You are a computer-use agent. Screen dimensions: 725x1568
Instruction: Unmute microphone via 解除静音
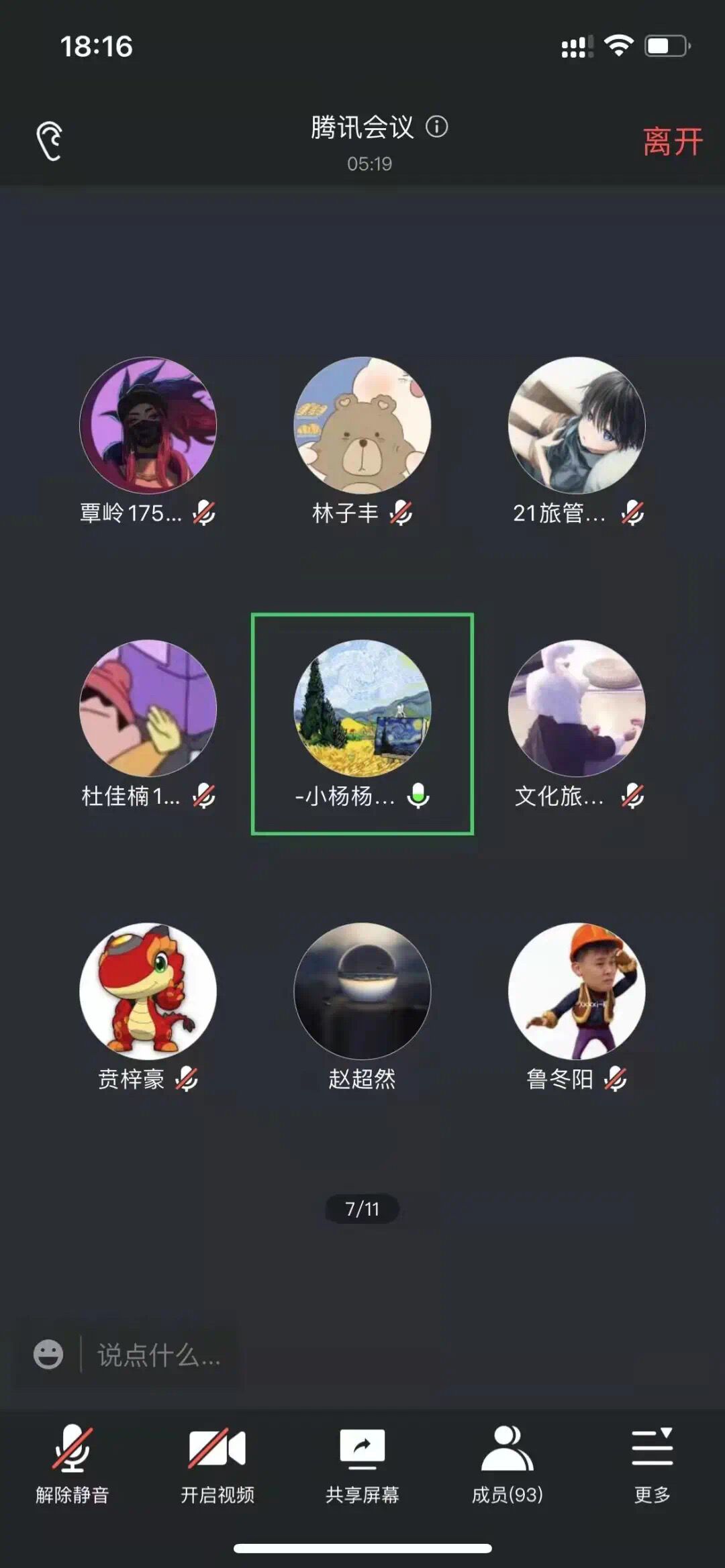(x=72, y=1463)
